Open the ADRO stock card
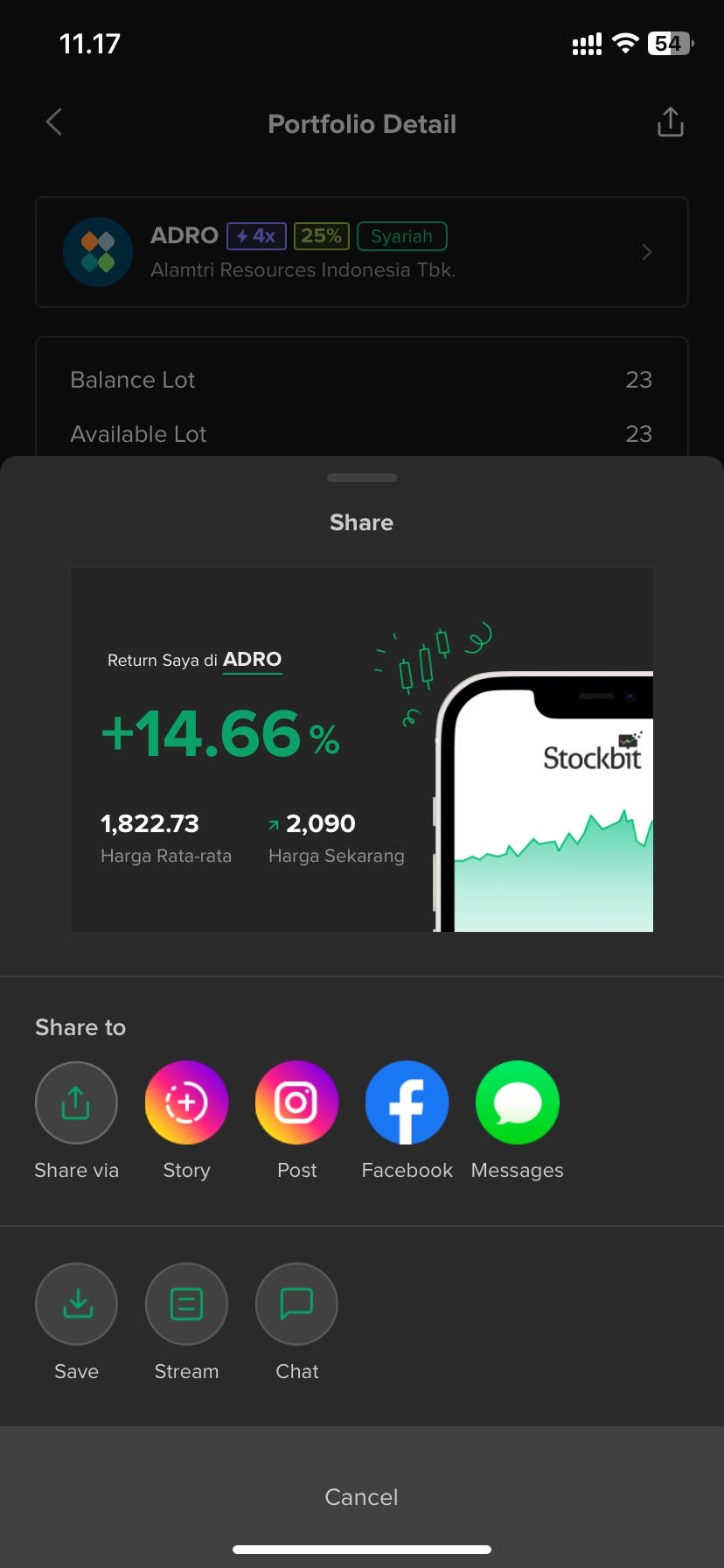The image size is (724, 1568). [361, 252]
